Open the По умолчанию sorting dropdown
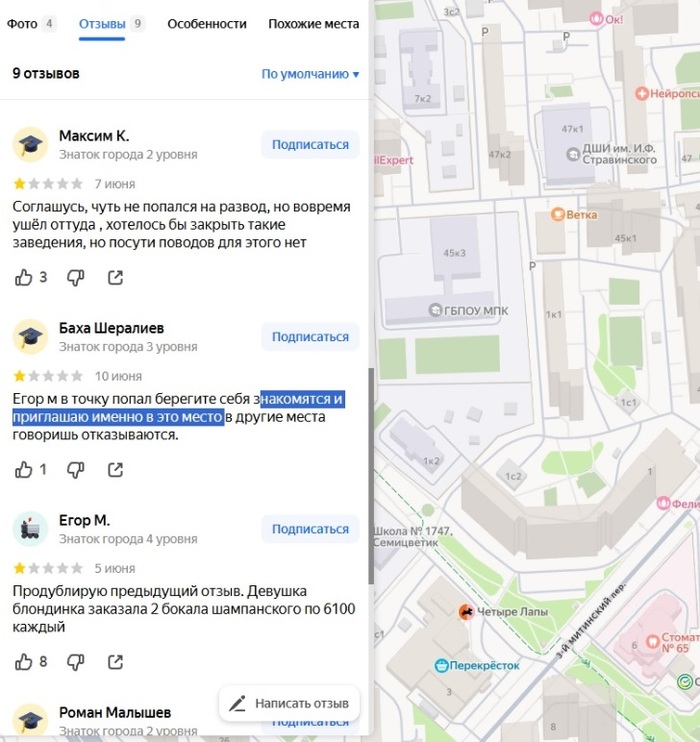 [x=310, y=74]
